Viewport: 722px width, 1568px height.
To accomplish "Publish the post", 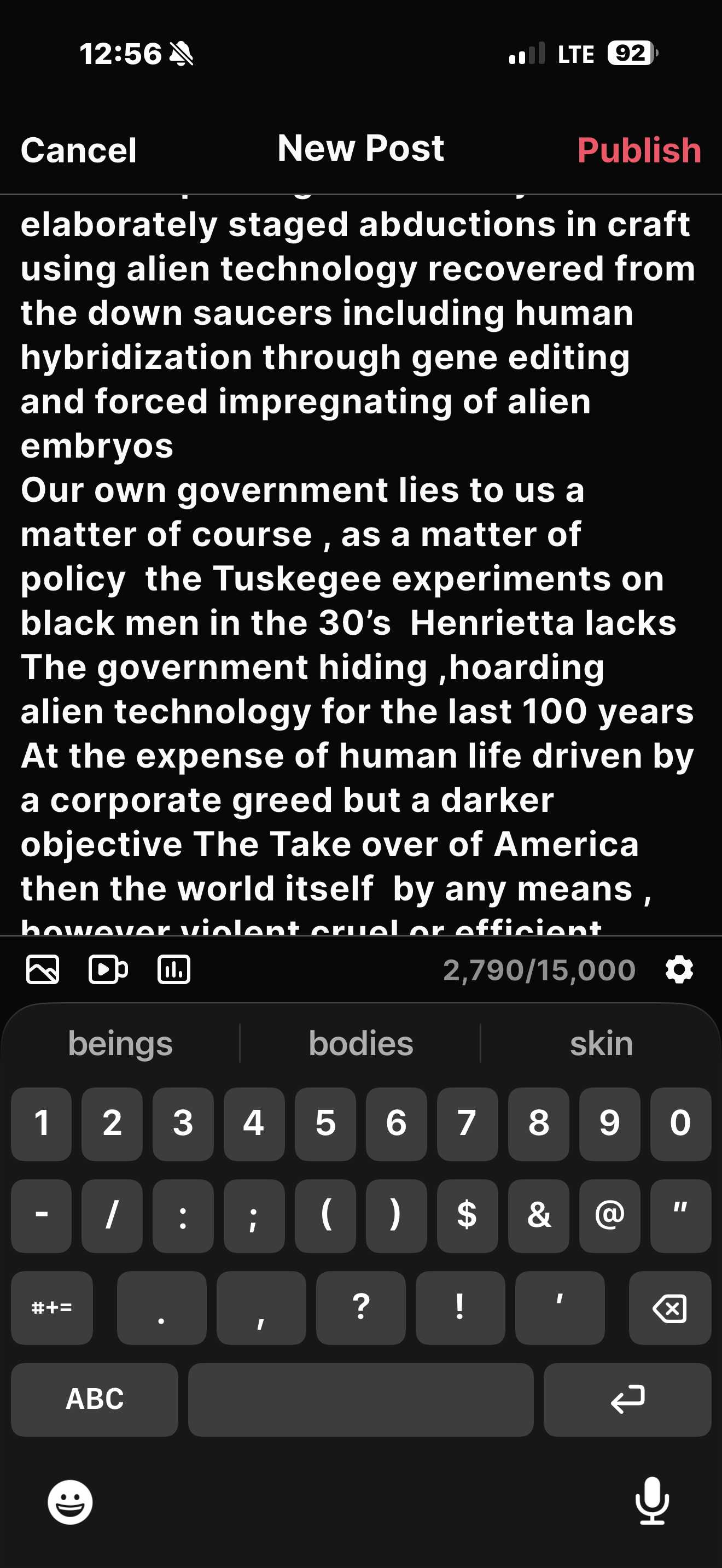I will (x=639, y=150).
